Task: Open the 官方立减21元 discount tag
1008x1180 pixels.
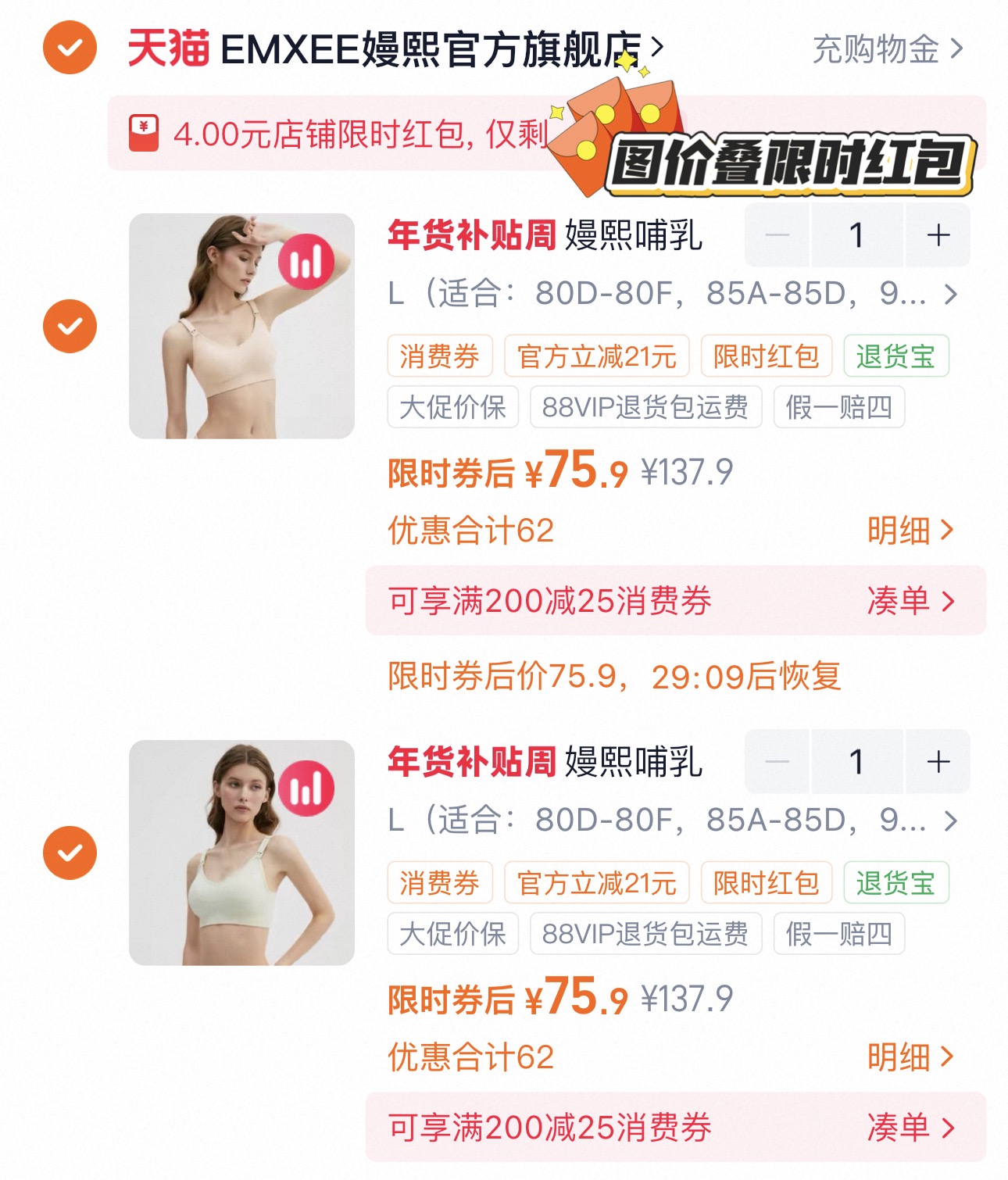Action: point(600,356)
